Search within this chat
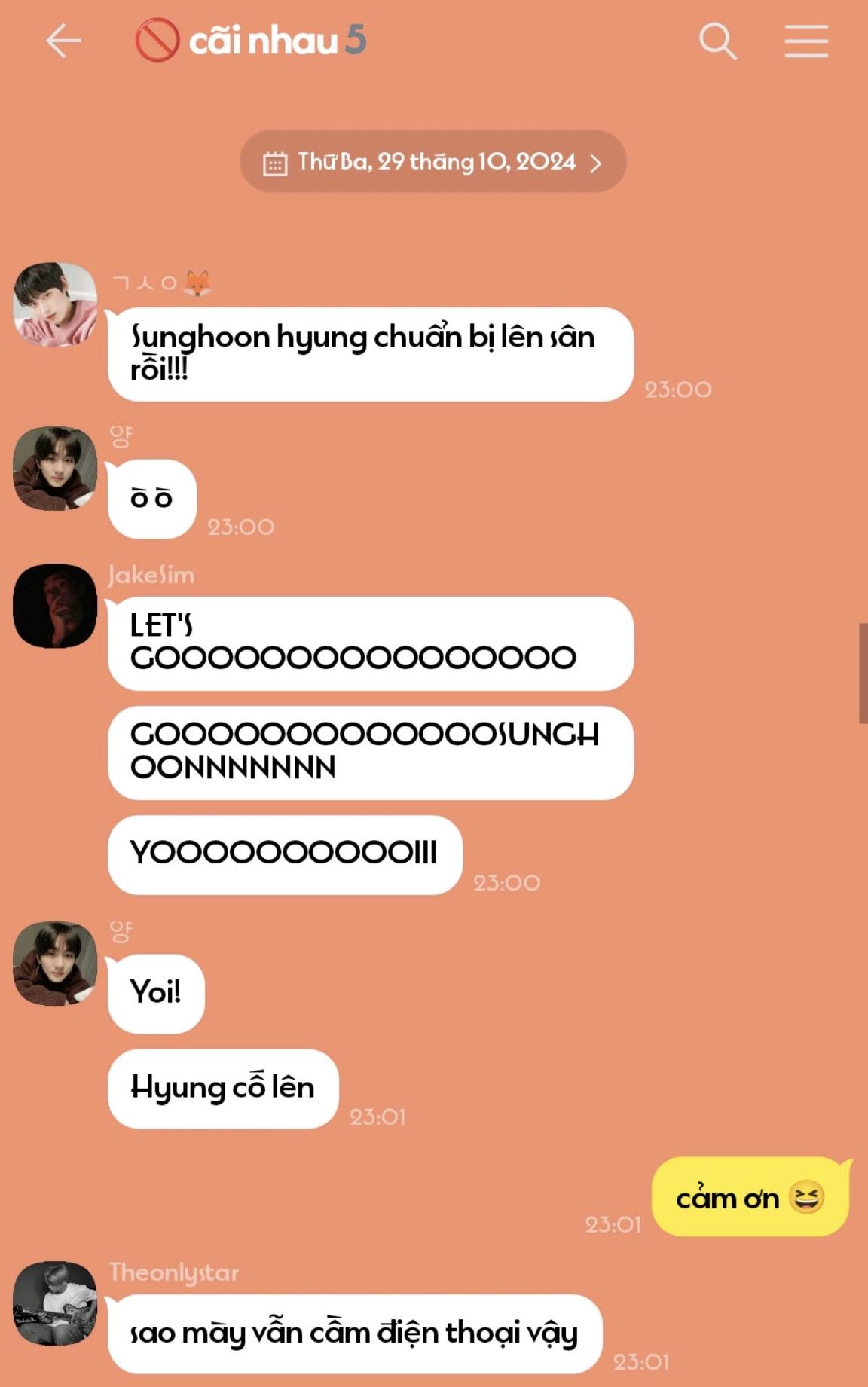868x1387 pixels. pos(717,41)
